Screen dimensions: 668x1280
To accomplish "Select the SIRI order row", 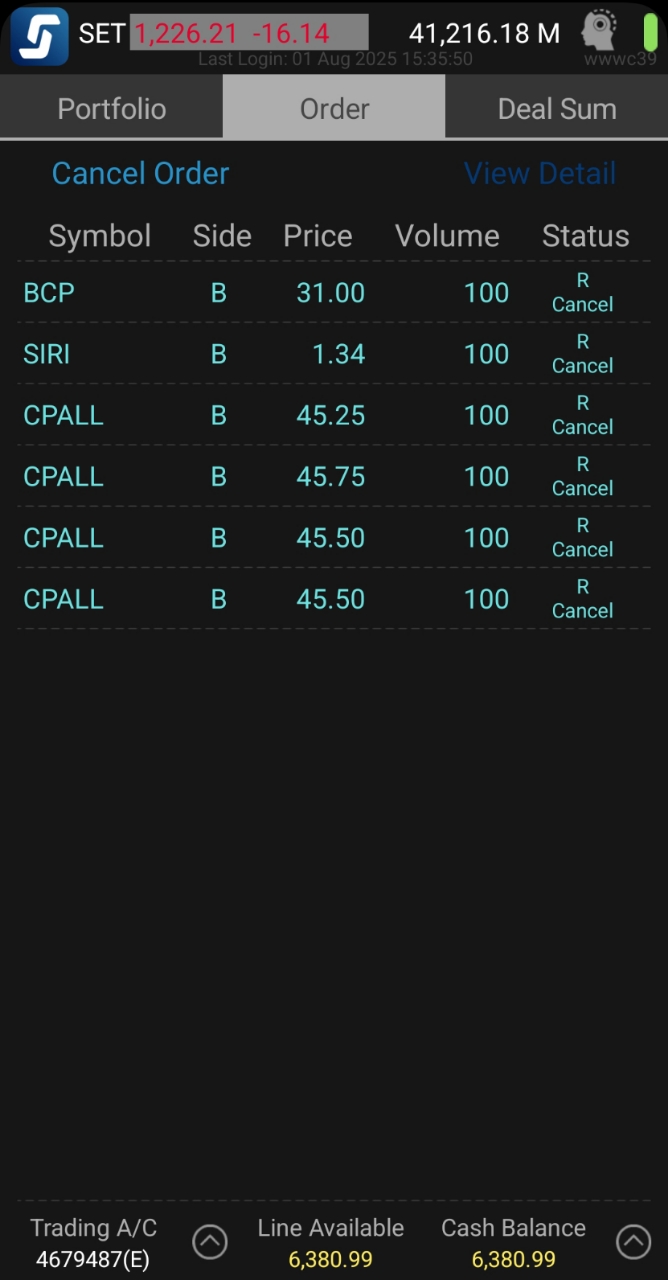I will tap(334, 353).
